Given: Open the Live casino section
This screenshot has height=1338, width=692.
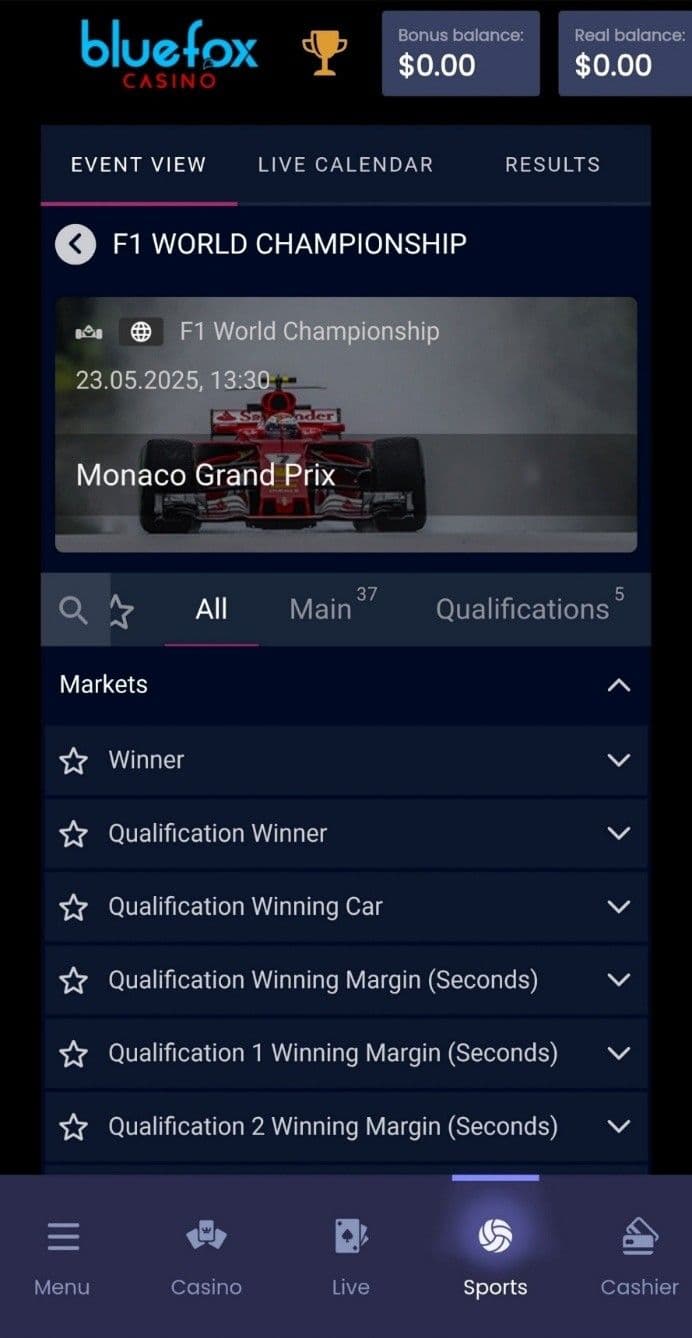Looking at the screenshot, I should click(350, 1257).
